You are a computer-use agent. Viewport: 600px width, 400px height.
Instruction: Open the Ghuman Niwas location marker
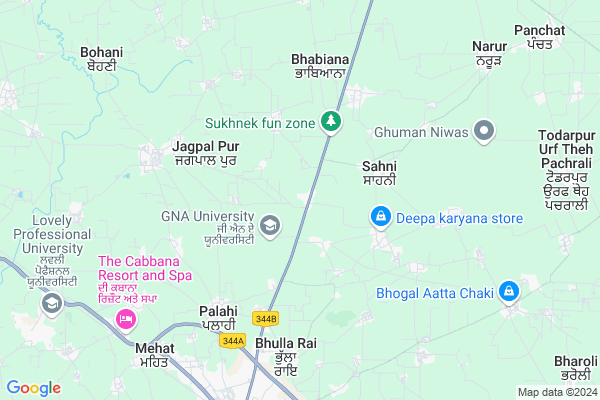click(x=484, y=130)
